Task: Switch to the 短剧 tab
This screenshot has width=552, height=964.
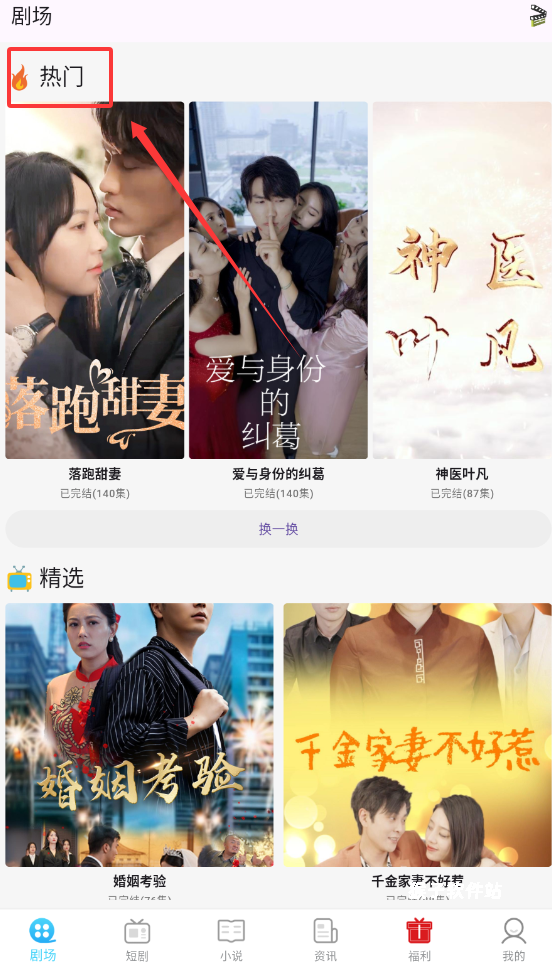Action: [x=137, y=939]
